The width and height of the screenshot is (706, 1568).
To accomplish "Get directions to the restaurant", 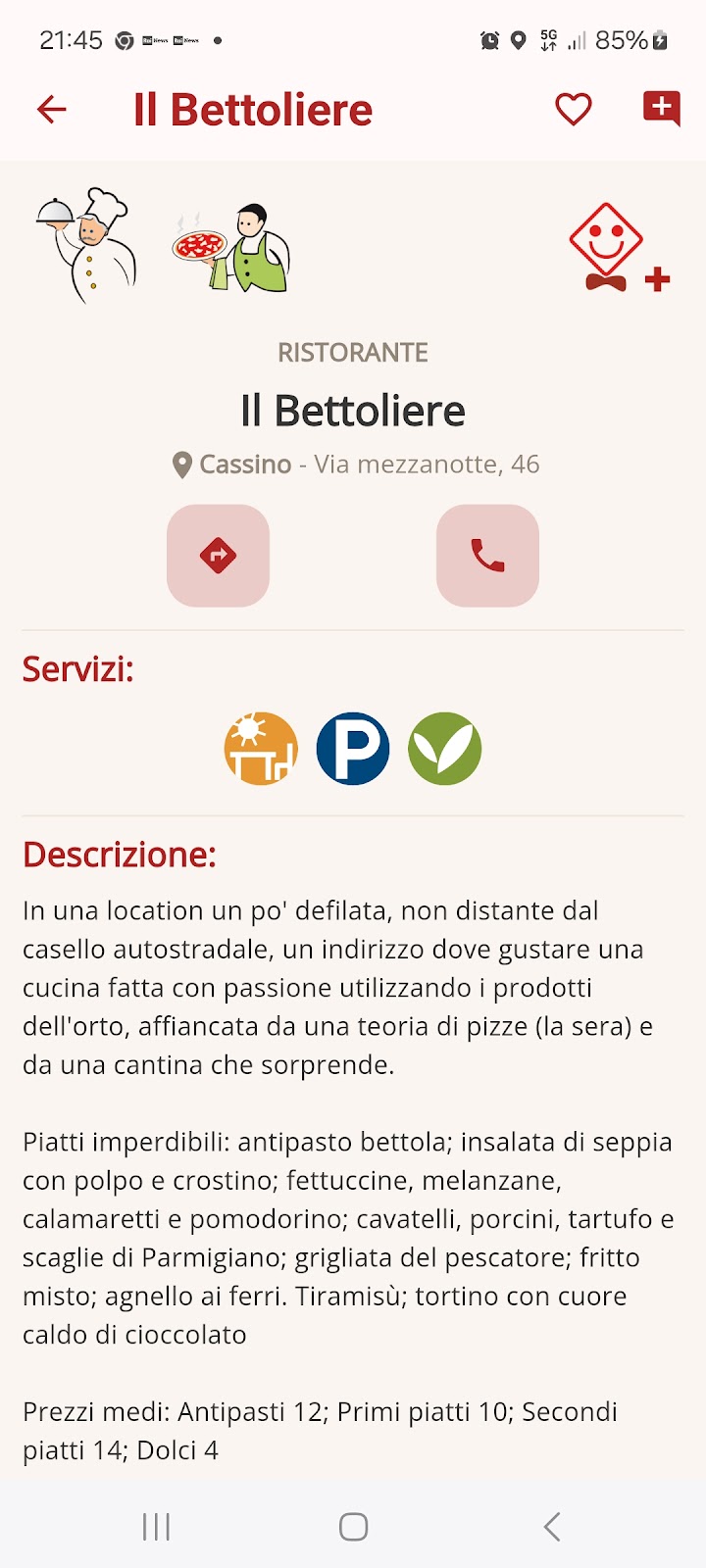I will 218,556.
